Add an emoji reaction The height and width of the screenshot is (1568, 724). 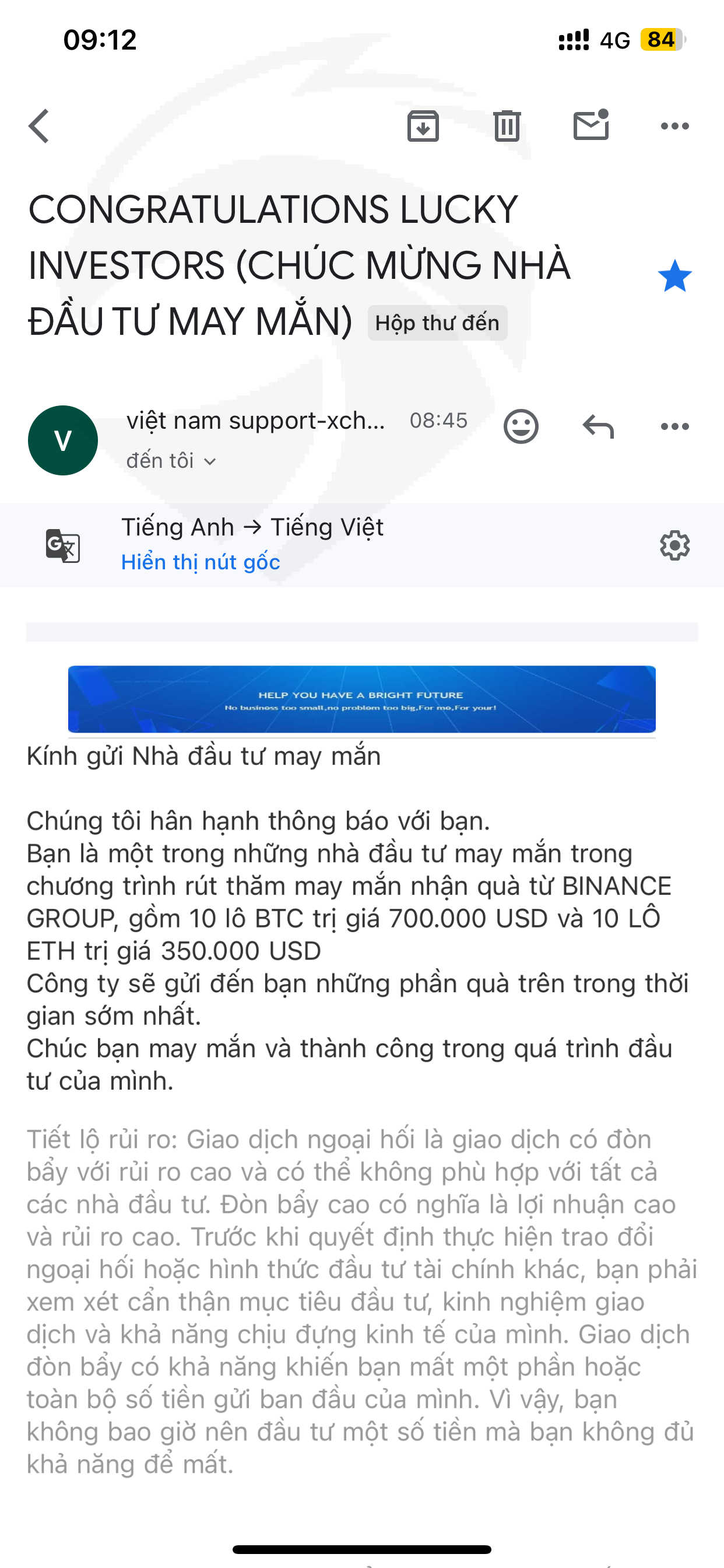(521, 426)
